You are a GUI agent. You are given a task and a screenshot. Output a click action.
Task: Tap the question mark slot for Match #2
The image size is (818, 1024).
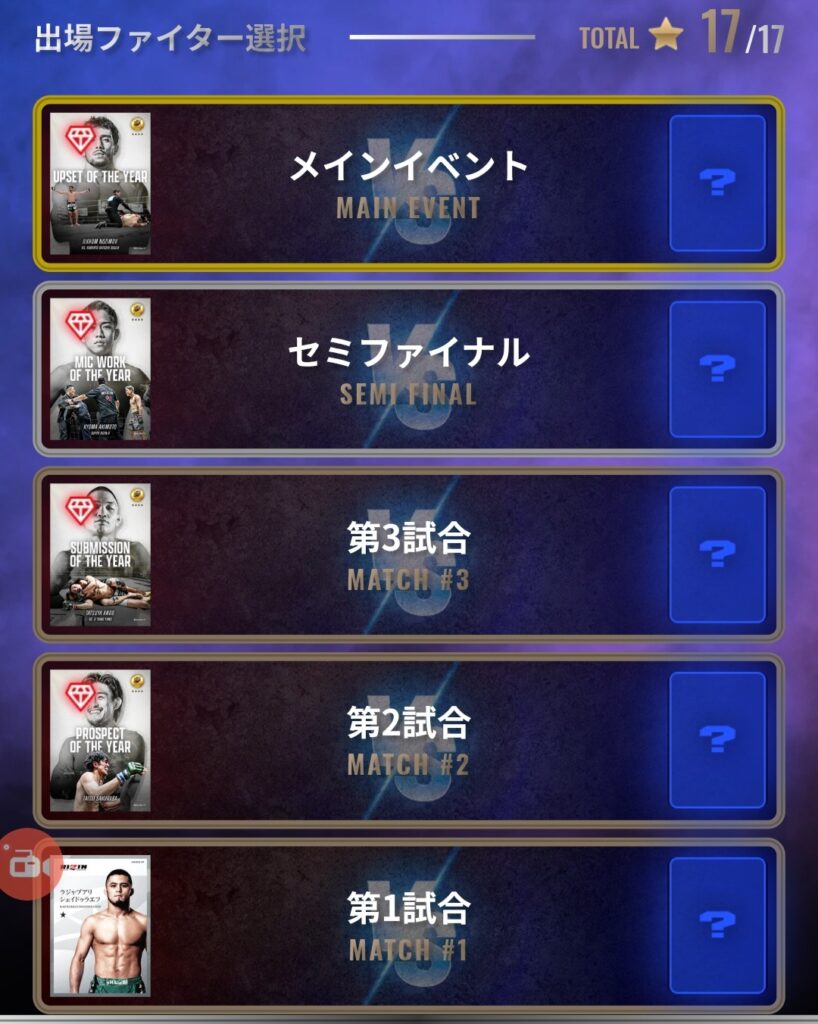click(717, 740)
